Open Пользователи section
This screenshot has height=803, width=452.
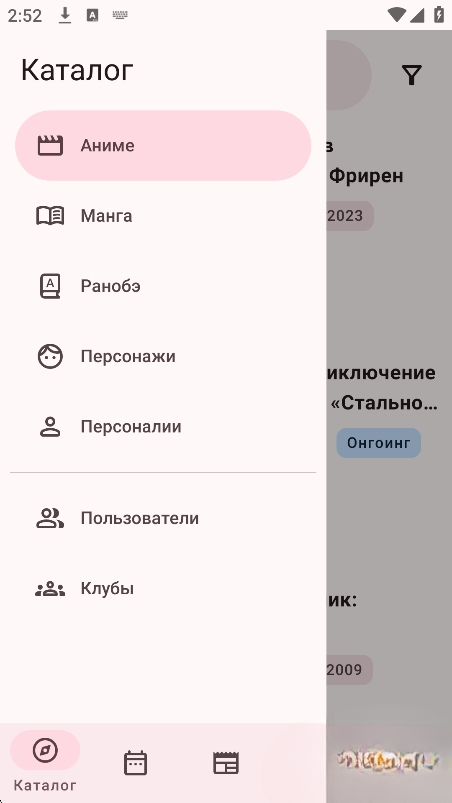(163, 518)
